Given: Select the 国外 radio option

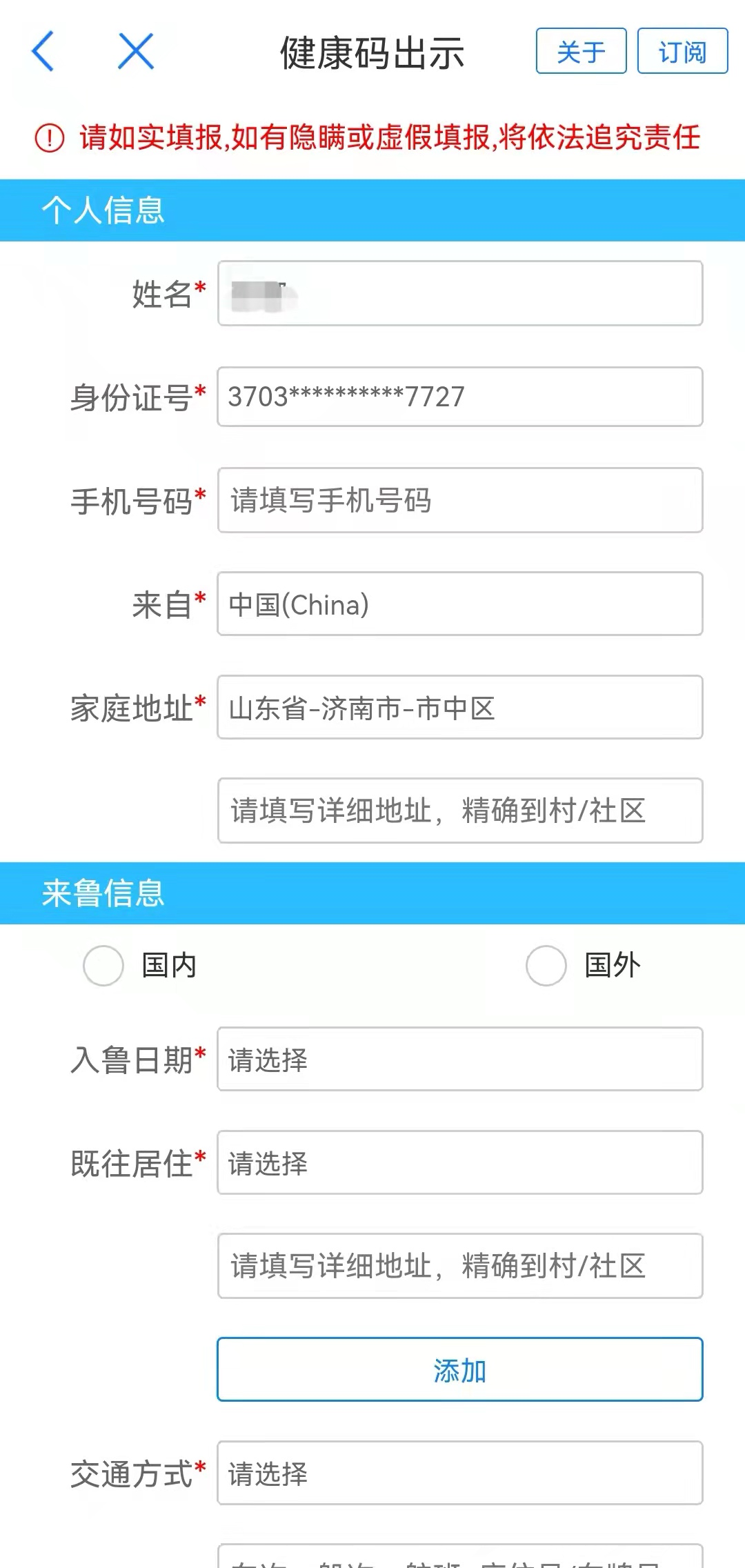Looking at the screenshot, I should pyautogui.click(x=546, y=965).
